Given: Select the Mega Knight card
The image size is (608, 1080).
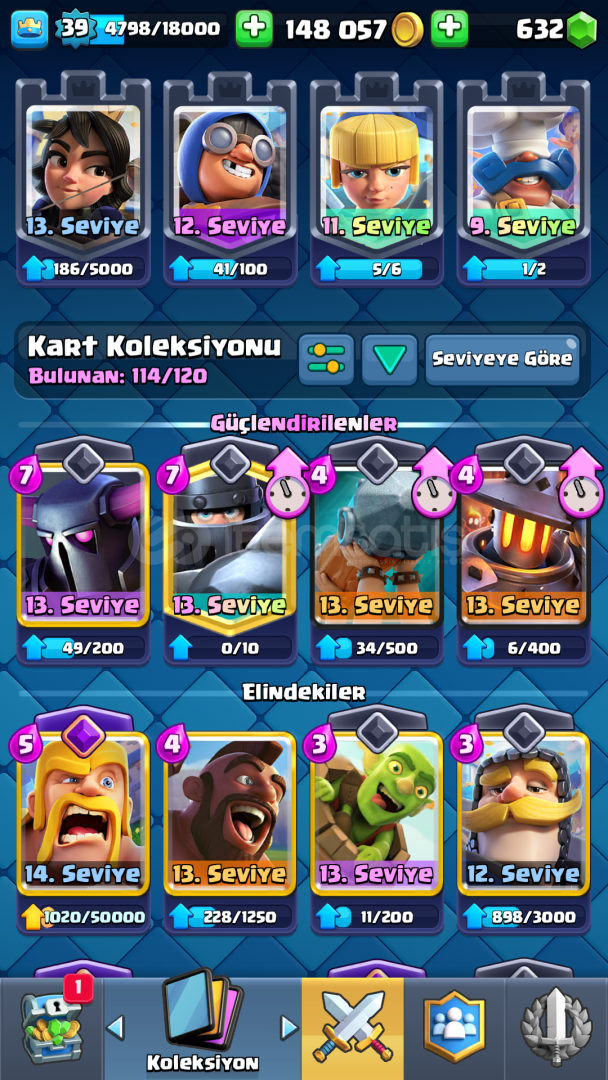Looking at the screenshot, I should point(229,545).
